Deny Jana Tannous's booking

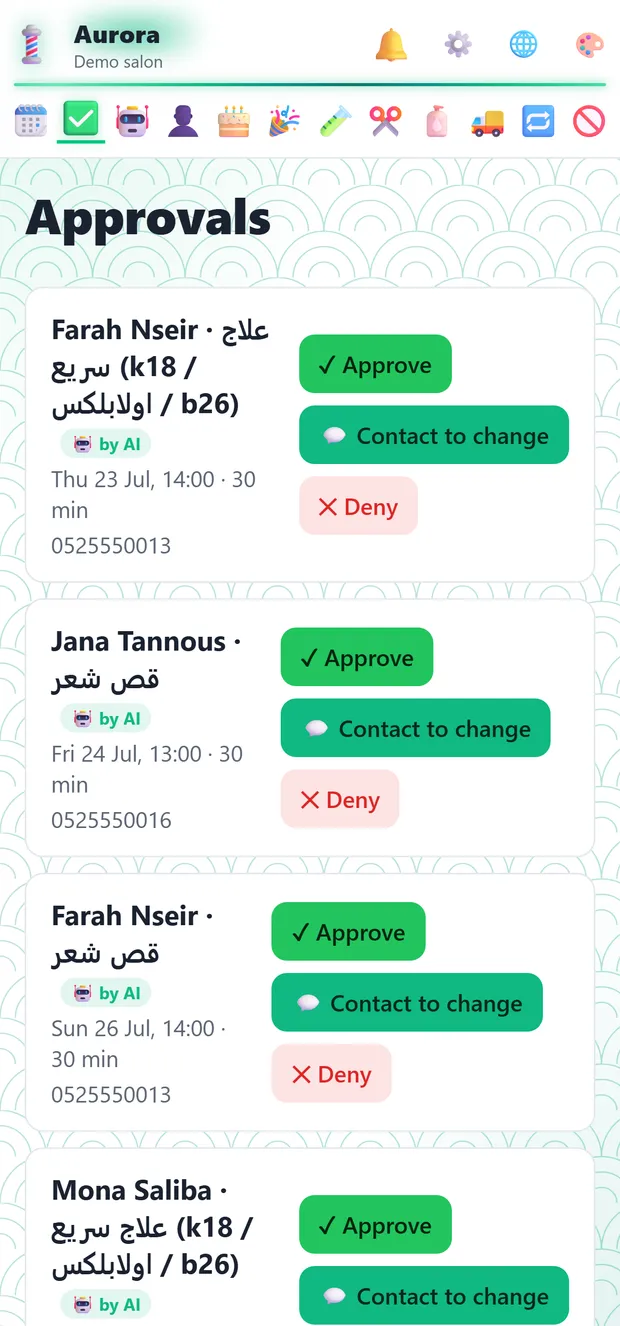click(340, 799)
